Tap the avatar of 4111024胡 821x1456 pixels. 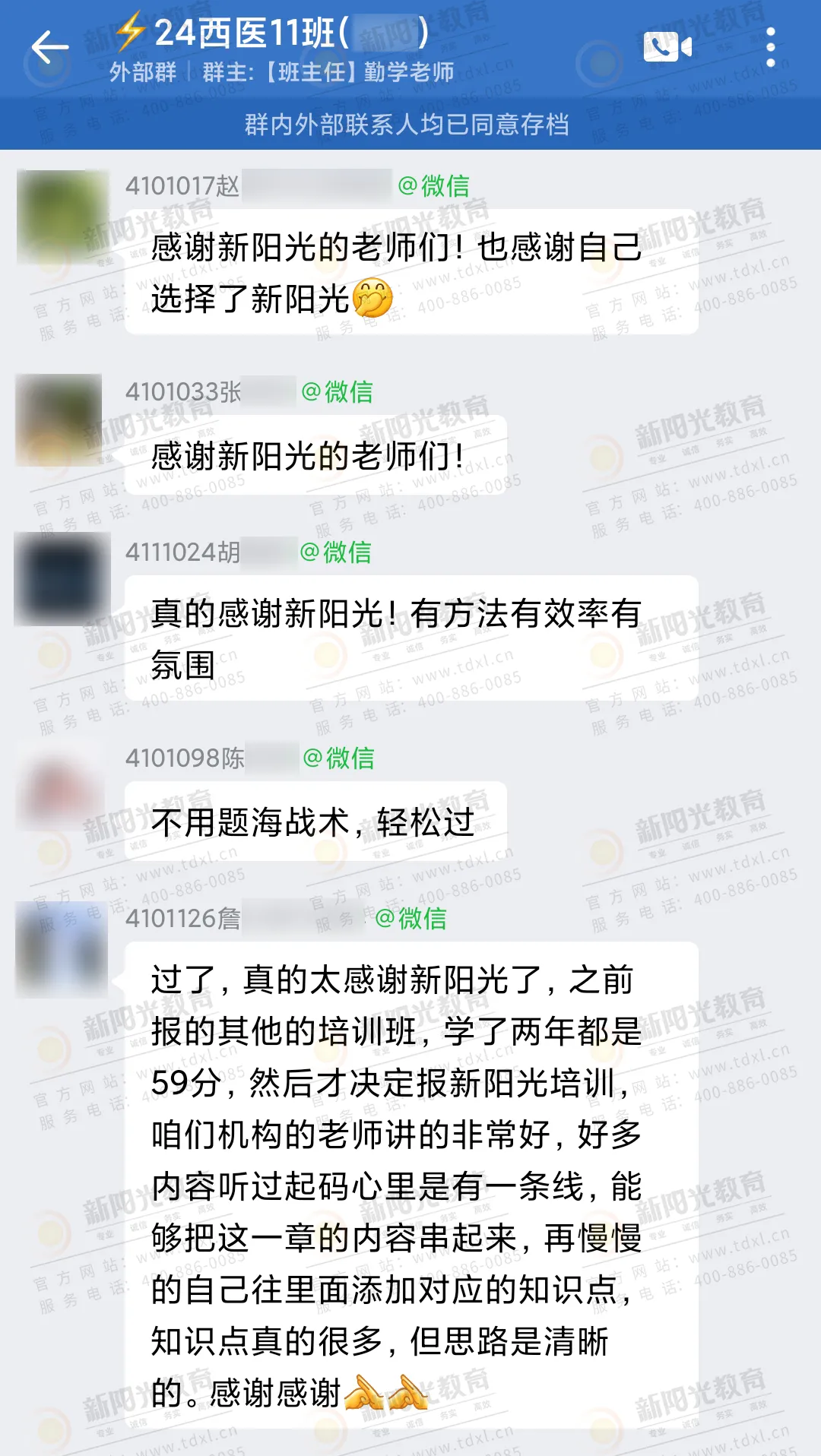(x=62, y=579)
